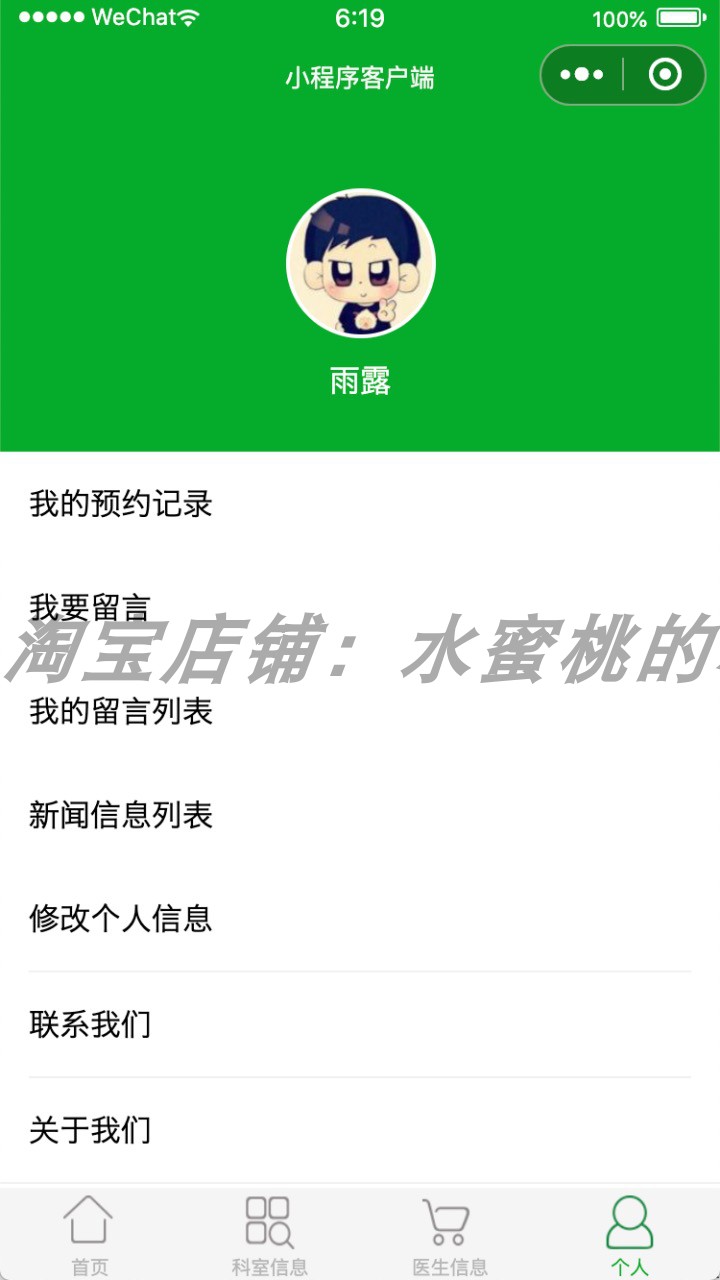Open 我要留言 to leave a message
The height and width of the screenshot is (1280, 720).
[90, 607]
